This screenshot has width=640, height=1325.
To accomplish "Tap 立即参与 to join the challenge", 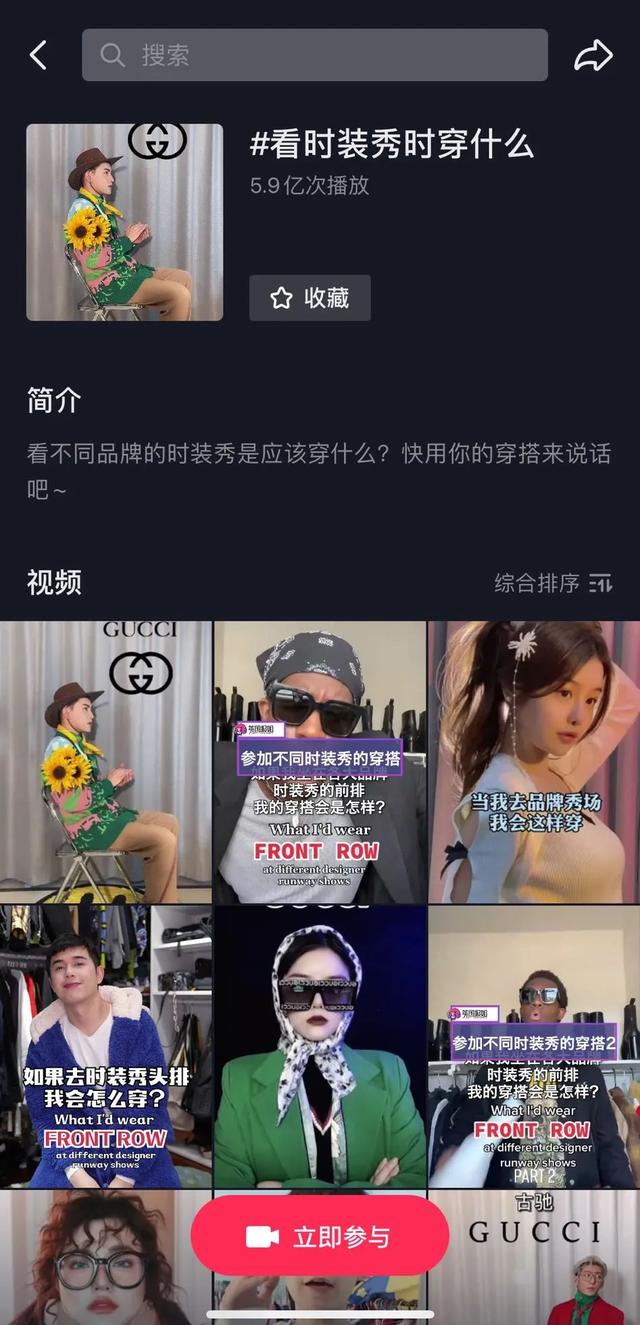I will pyautogui.click(x=320, y=1237).
